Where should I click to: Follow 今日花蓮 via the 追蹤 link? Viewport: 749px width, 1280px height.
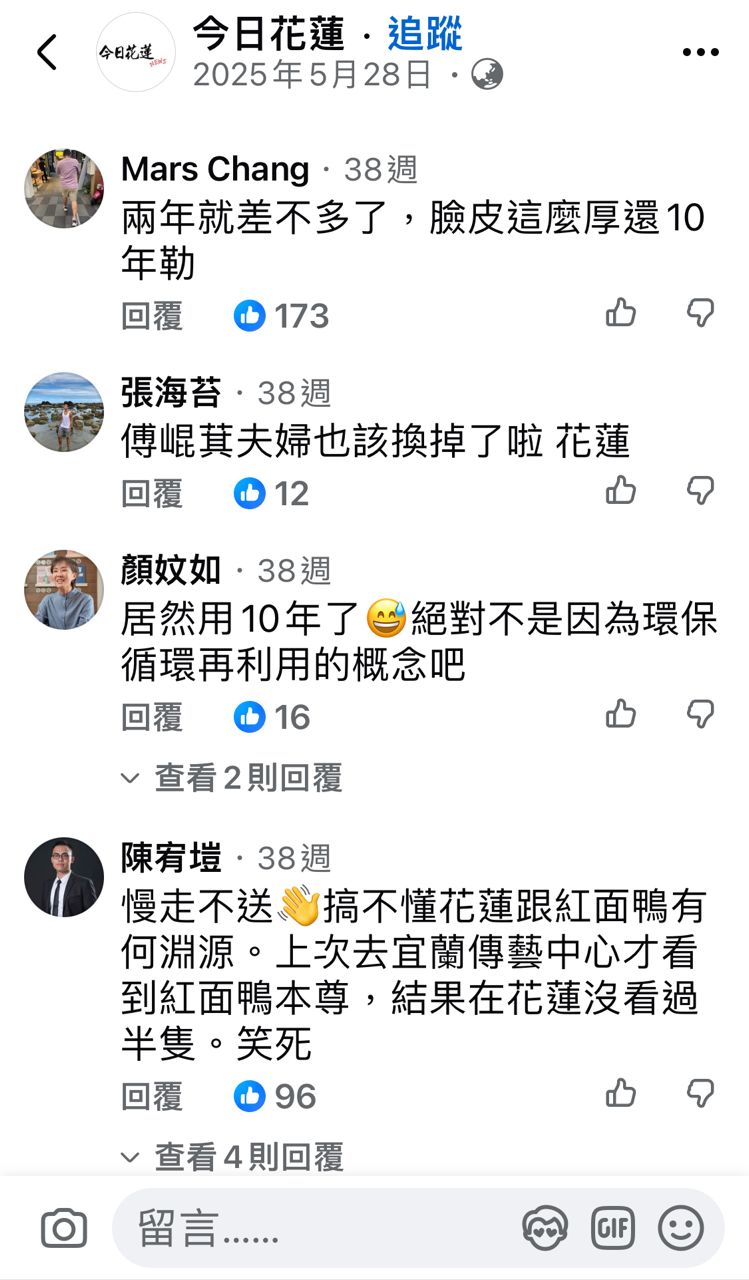click(425, 34)
